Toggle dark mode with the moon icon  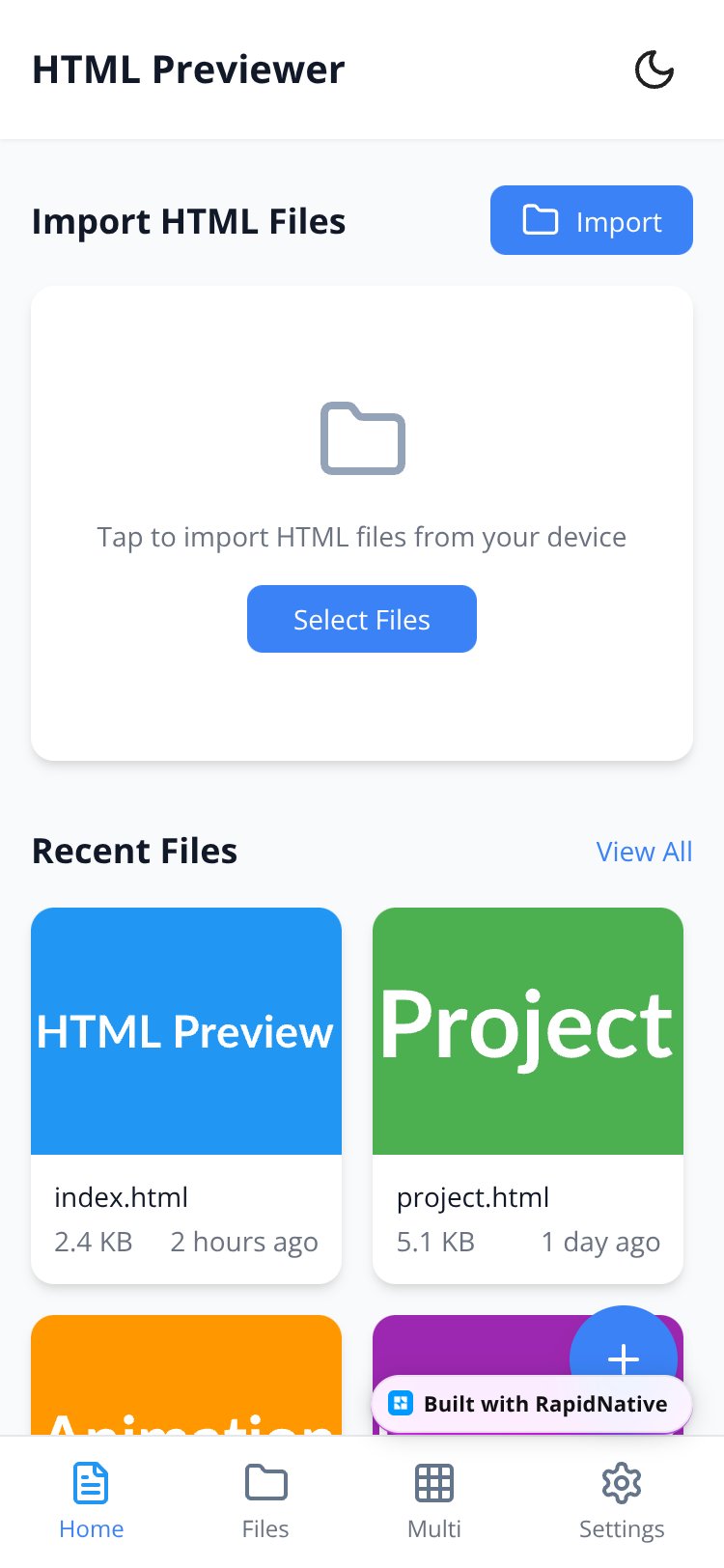[654, 70]
